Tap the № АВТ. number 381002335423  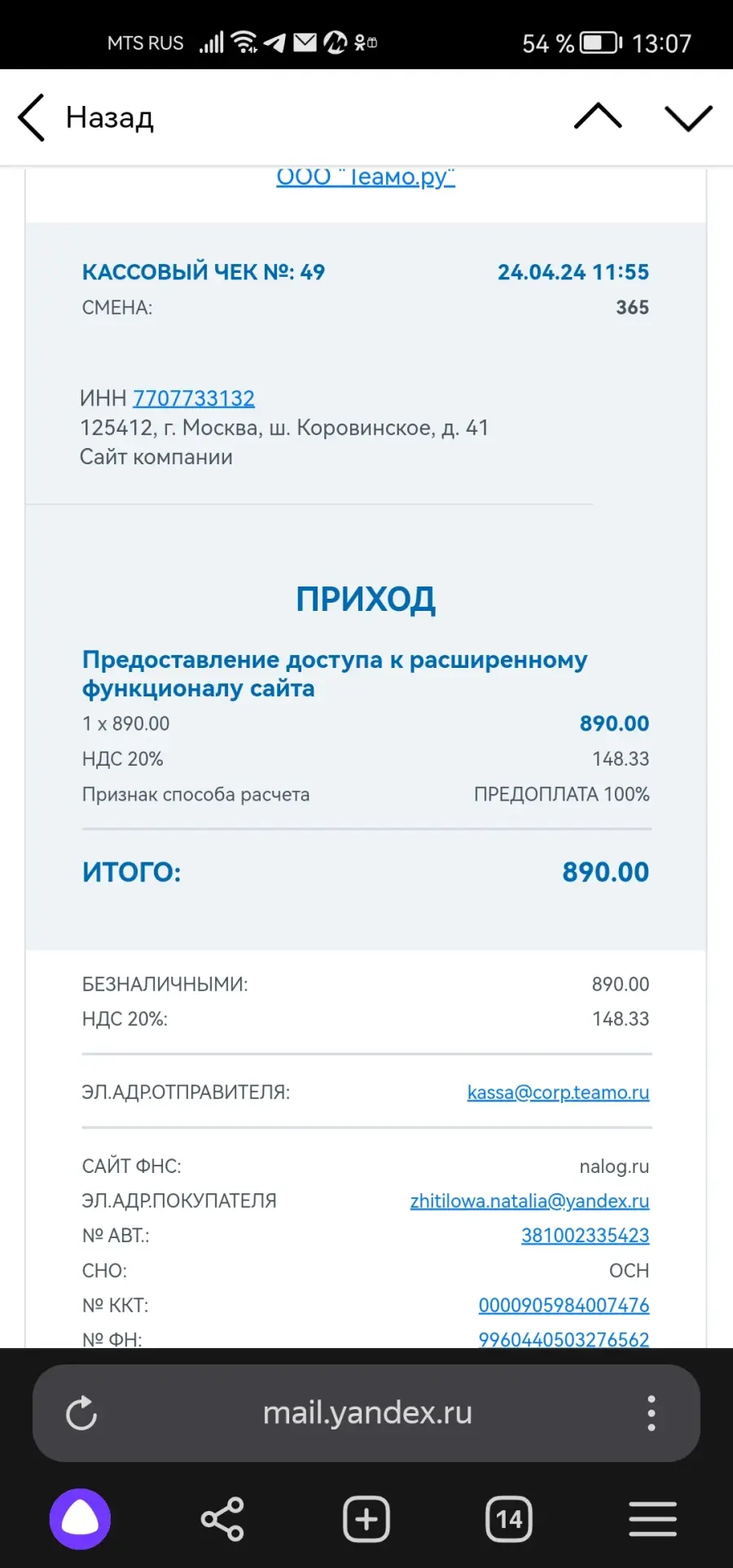pos(586,1236)
